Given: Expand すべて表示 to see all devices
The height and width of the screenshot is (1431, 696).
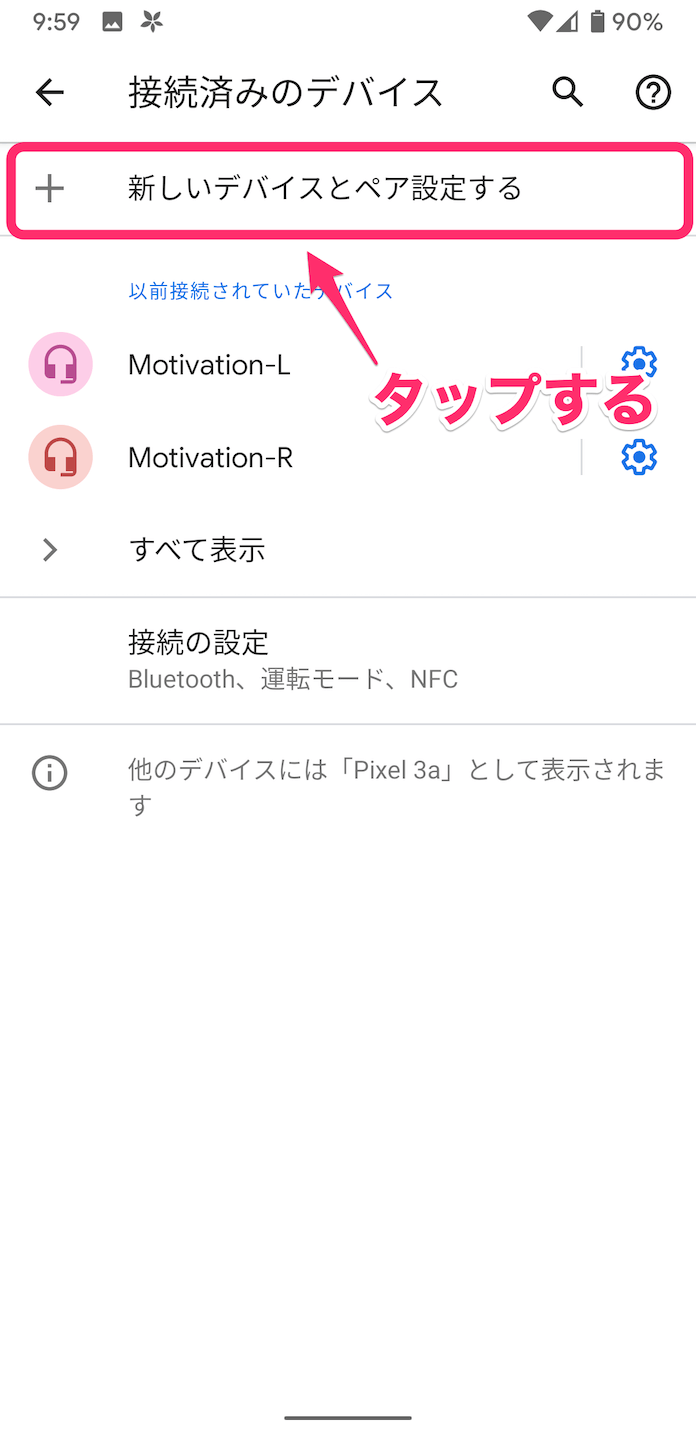Looking at the screenshot, I should (348, 549).
